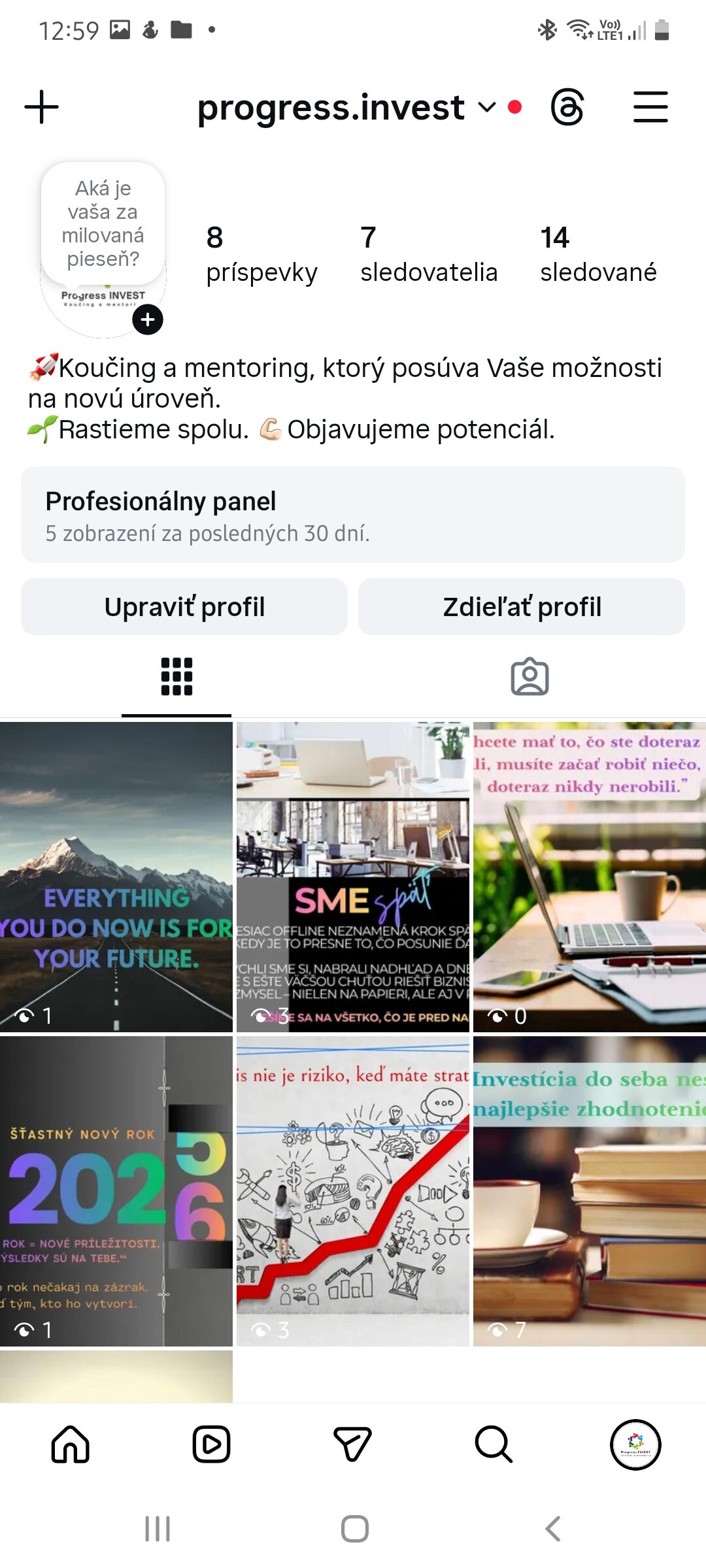Image resolution: width=706 pixels, height=1568 pixels.
Task: Go to the Home feed tab
Action: 71,1445
